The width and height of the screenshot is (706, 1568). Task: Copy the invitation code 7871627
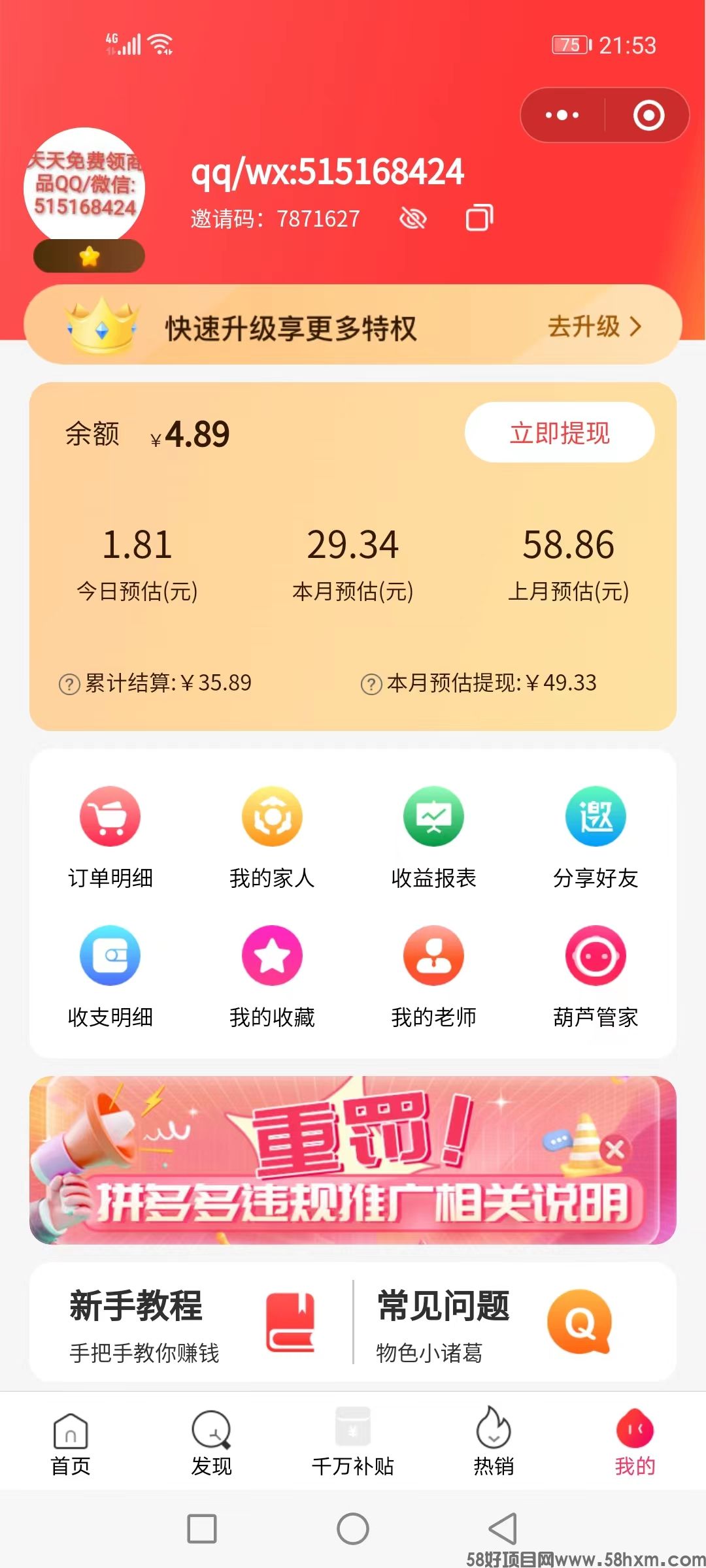(479, 218)
